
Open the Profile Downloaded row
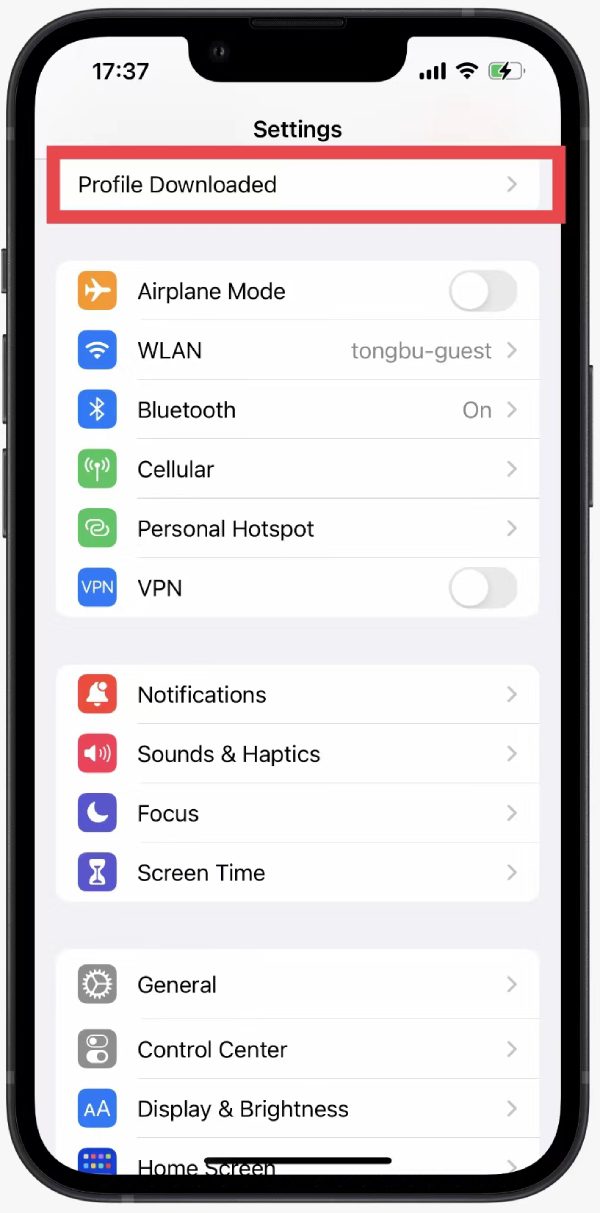(x=298, y=185)
